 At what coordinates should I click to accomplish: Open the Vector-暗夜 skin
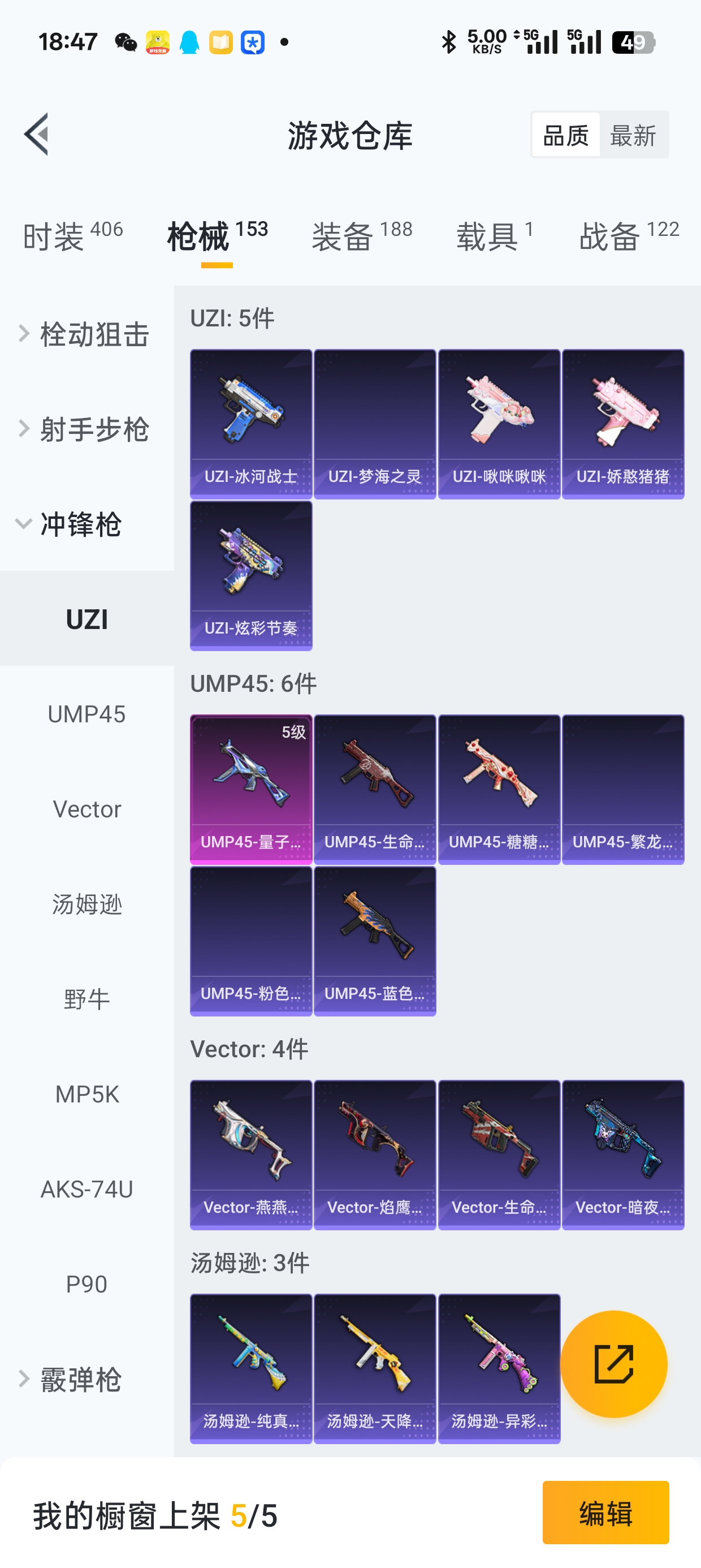(622, 1154)
